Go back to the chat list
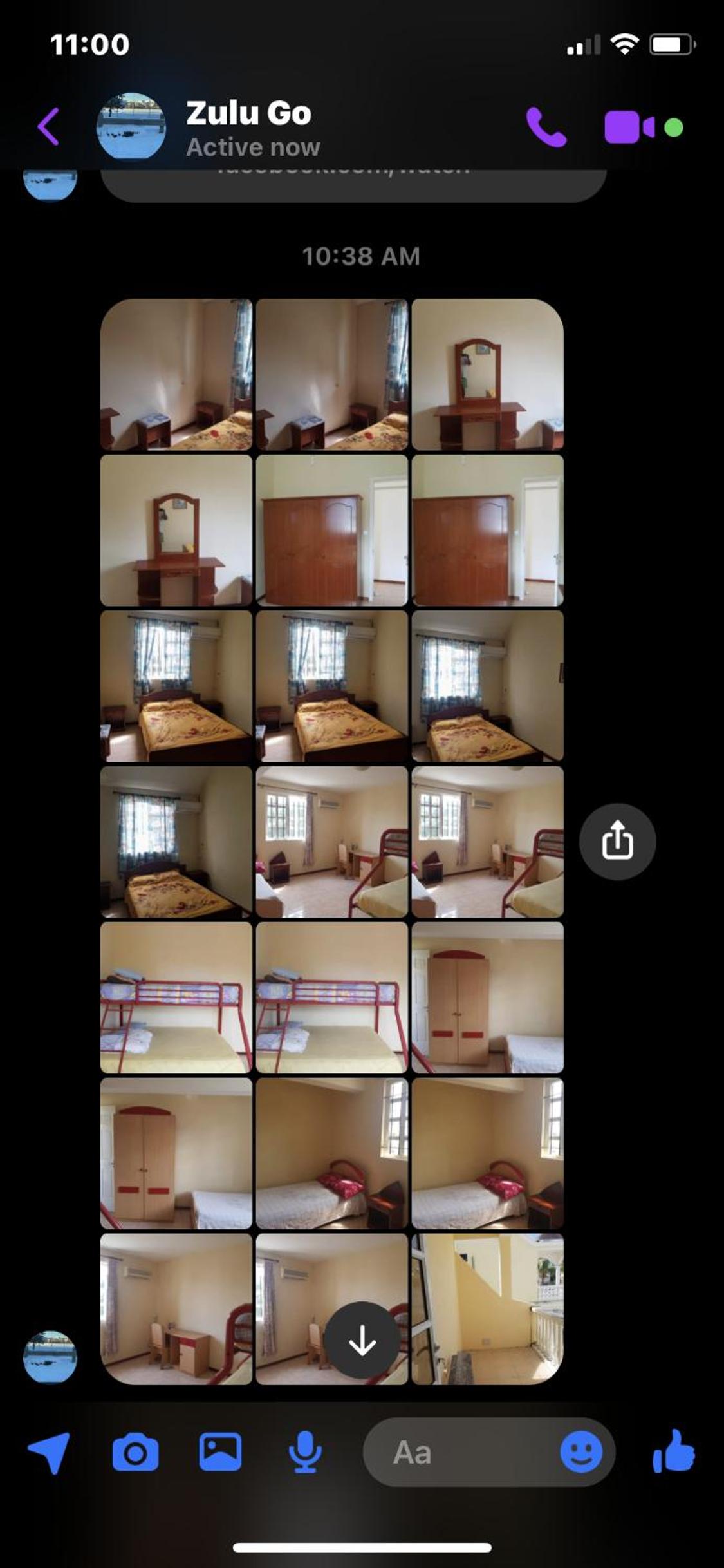 pyautogui.click(x=49, y=126)
